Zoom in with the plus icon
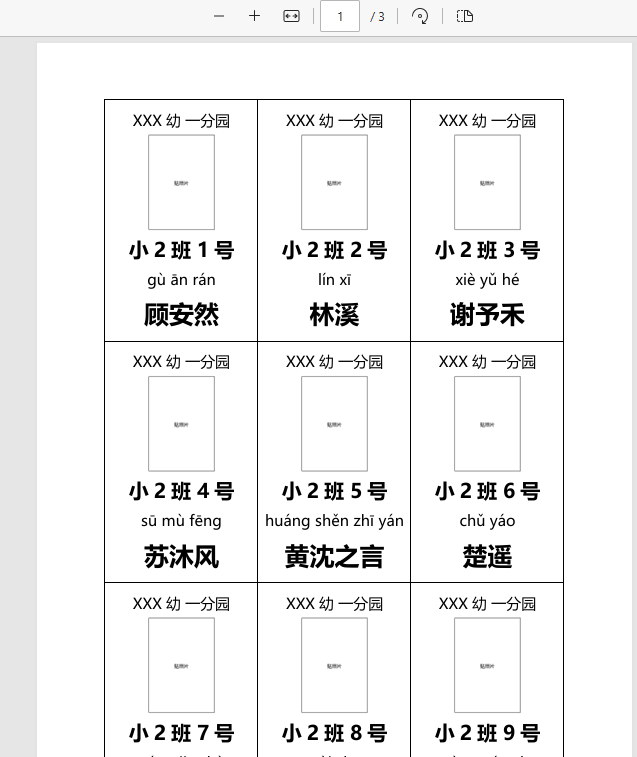This screenshot has height=757, width=637. [x=255, y=16]
